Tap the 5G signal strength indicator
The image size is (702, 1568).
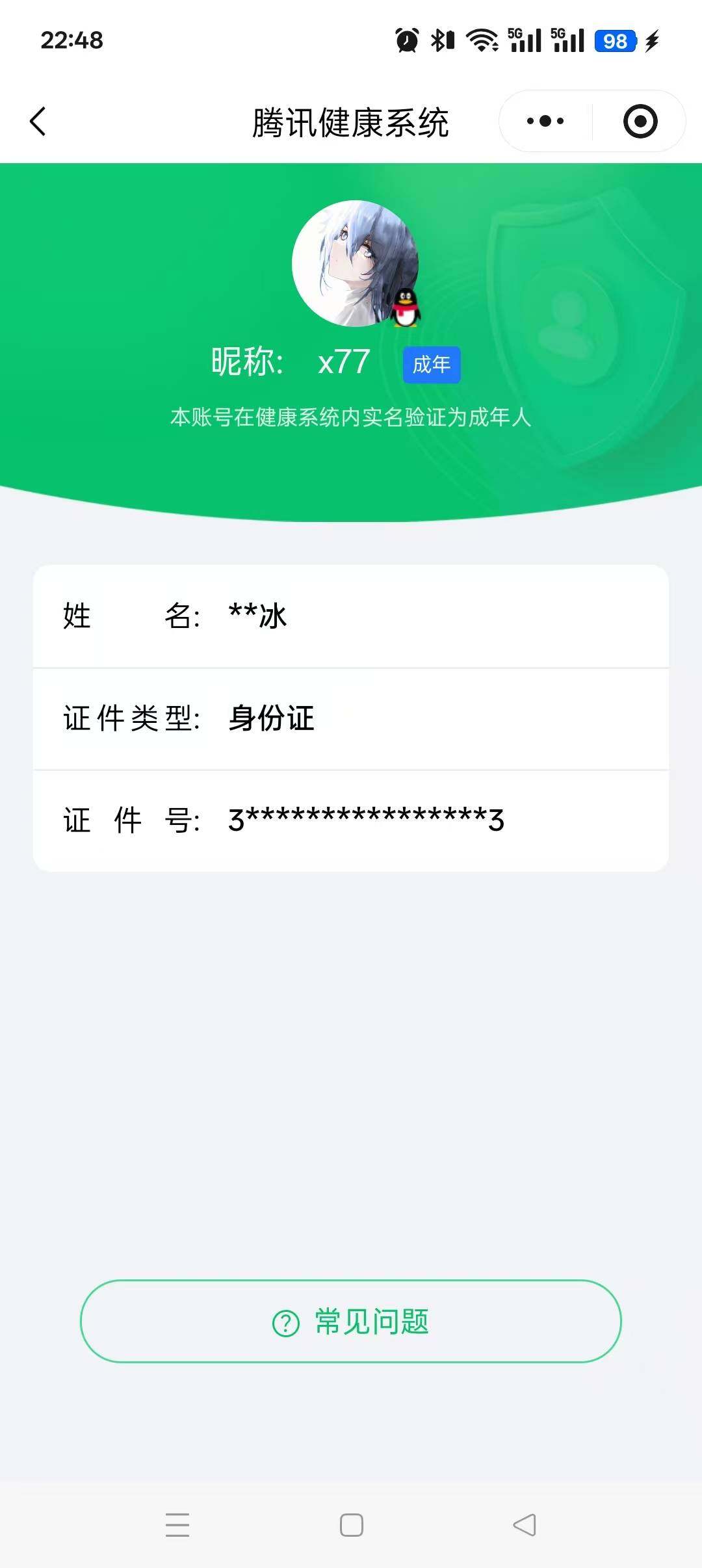click(x=526, y=41)
